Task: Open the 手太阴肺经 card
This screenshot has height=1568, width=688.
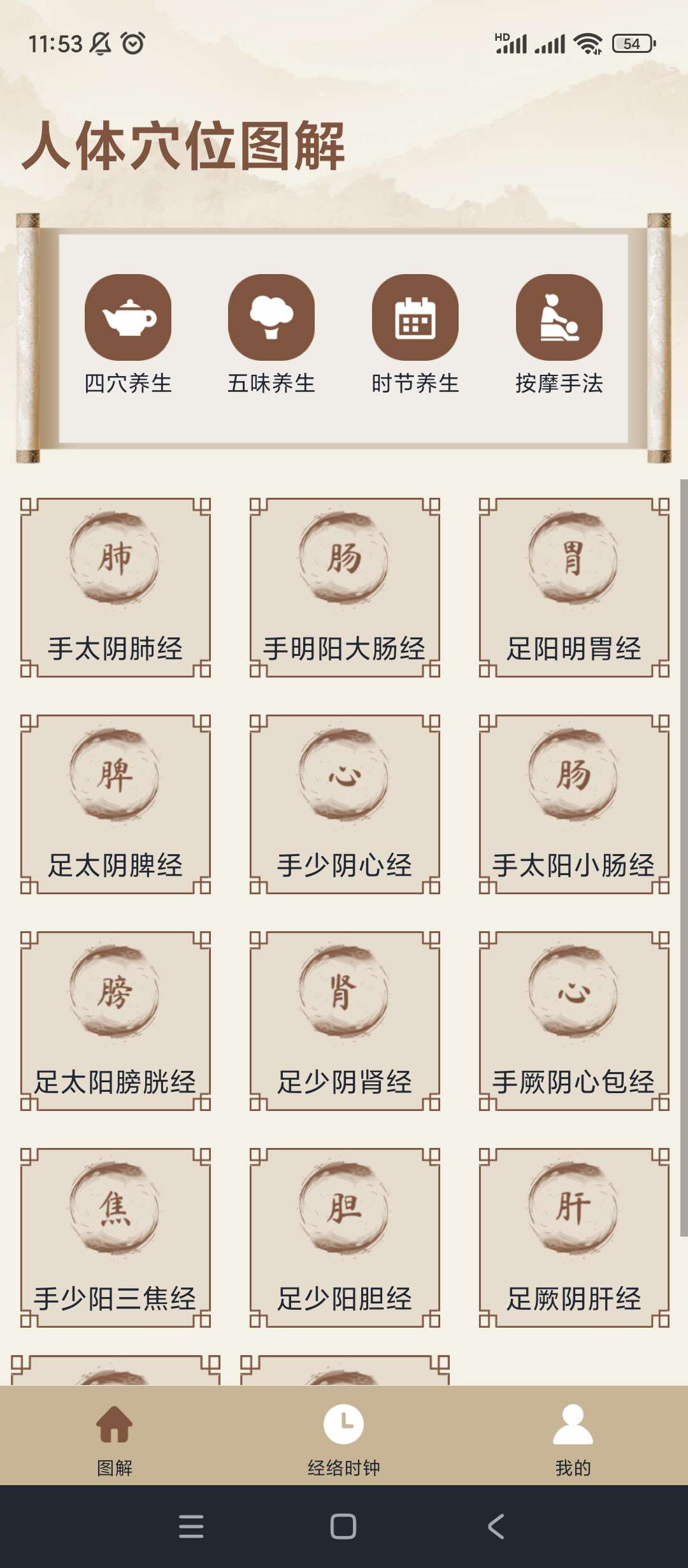Action: click(x=115, y=587)
